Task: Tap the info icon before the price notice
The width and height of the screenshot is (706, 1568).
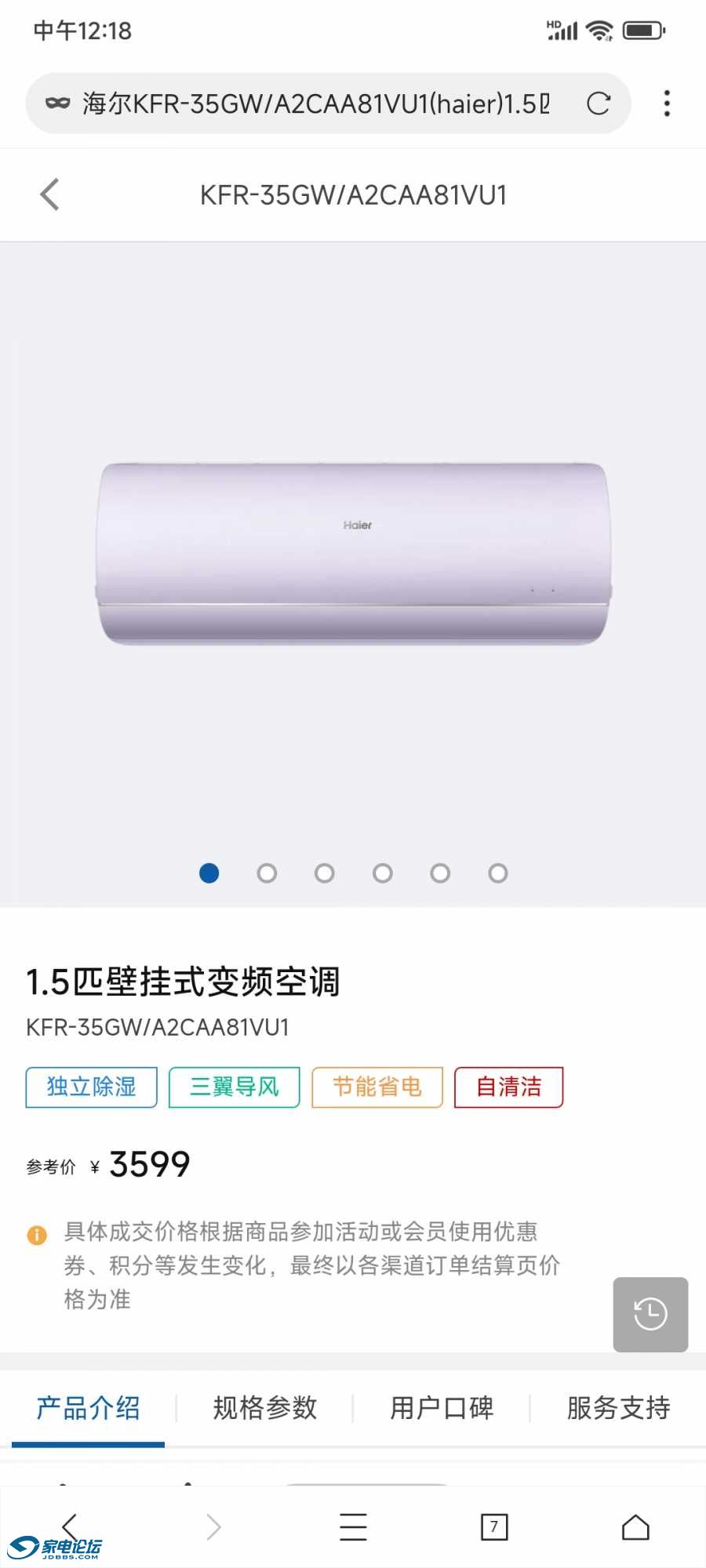Action: [35, 1232]
